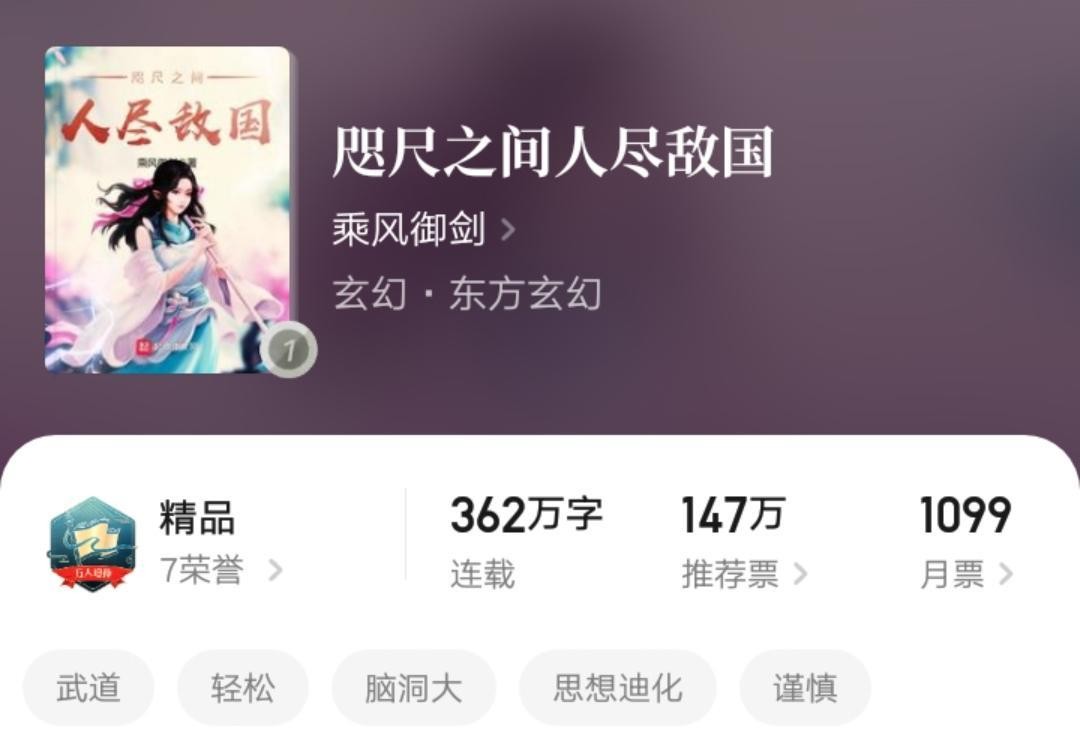Viewport: 1080px width, 742px height.
Task: Open the book cover image
Action: click(167, 210)
